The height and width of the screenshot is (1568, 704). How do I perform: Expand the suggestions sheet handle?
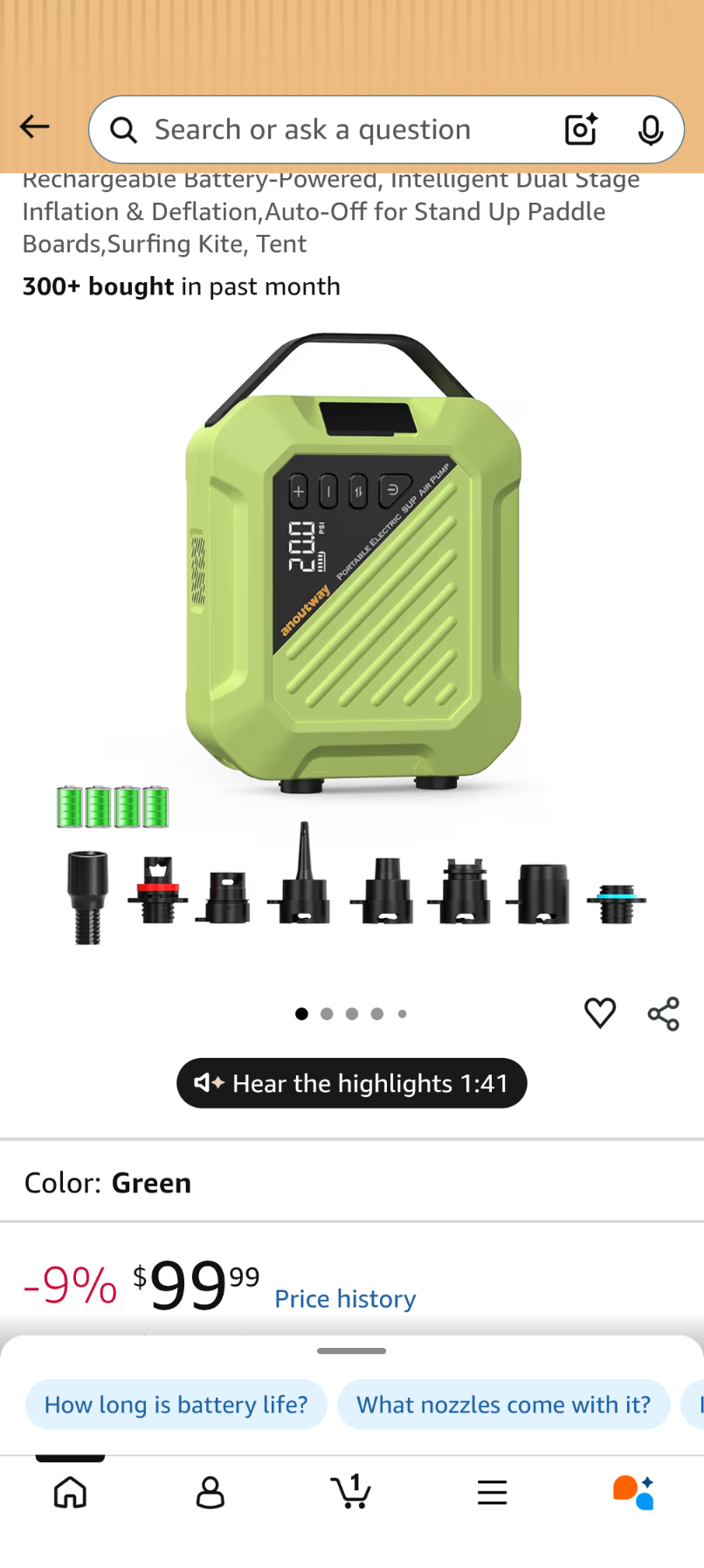pyautogui.click(x=352, y=1351)
